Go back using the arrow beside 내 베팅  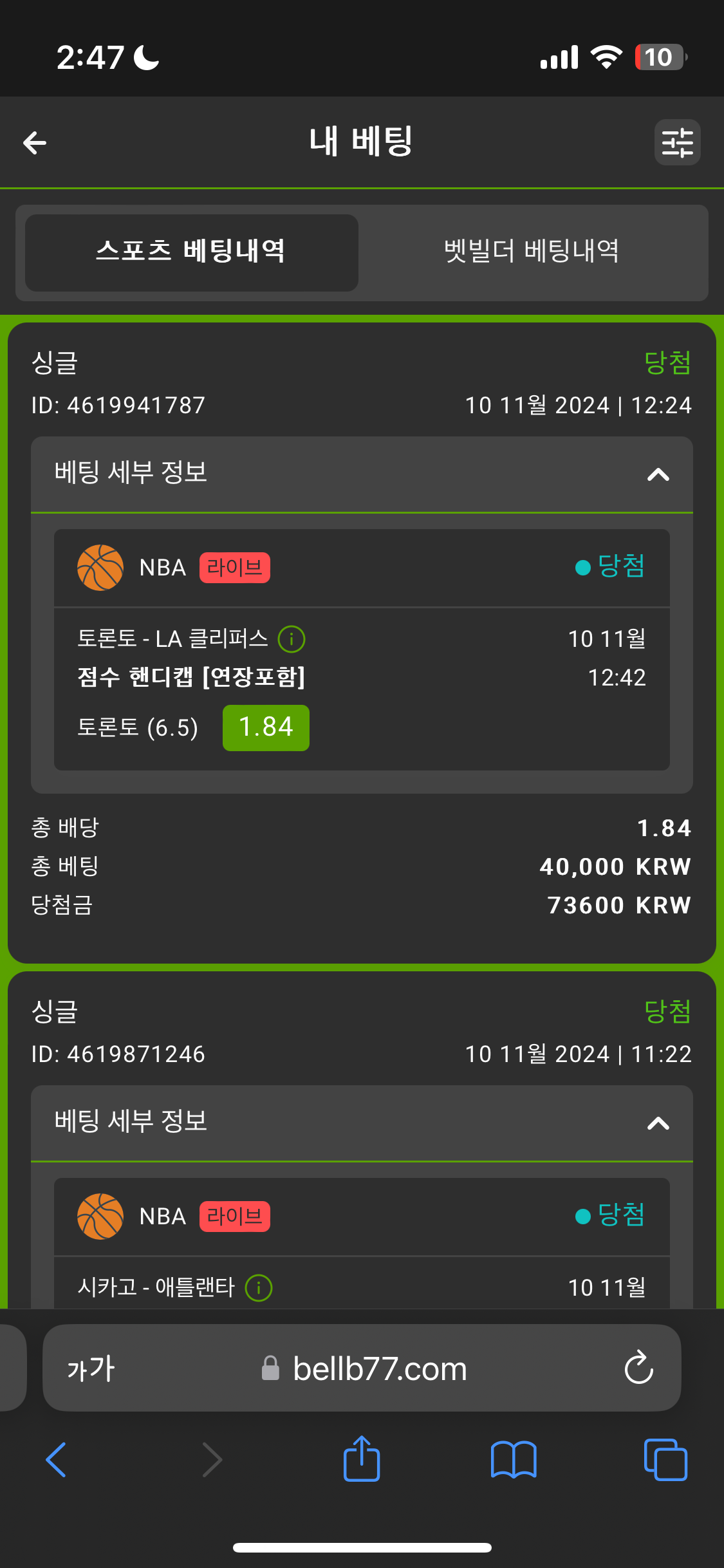[x=35, y=142]
